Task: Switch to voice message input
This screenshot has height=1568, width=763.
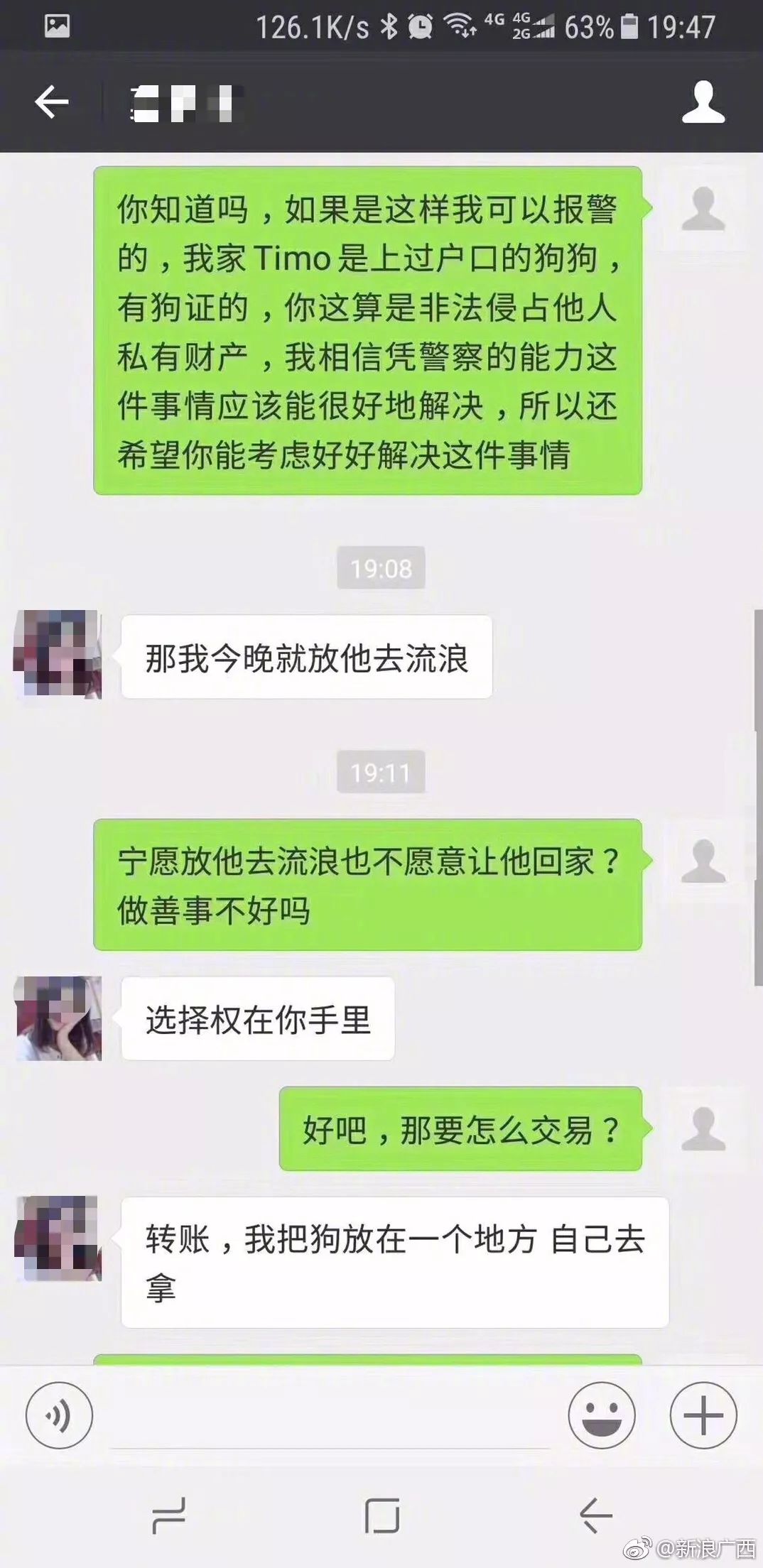Action: click(x=59, y=1415)
